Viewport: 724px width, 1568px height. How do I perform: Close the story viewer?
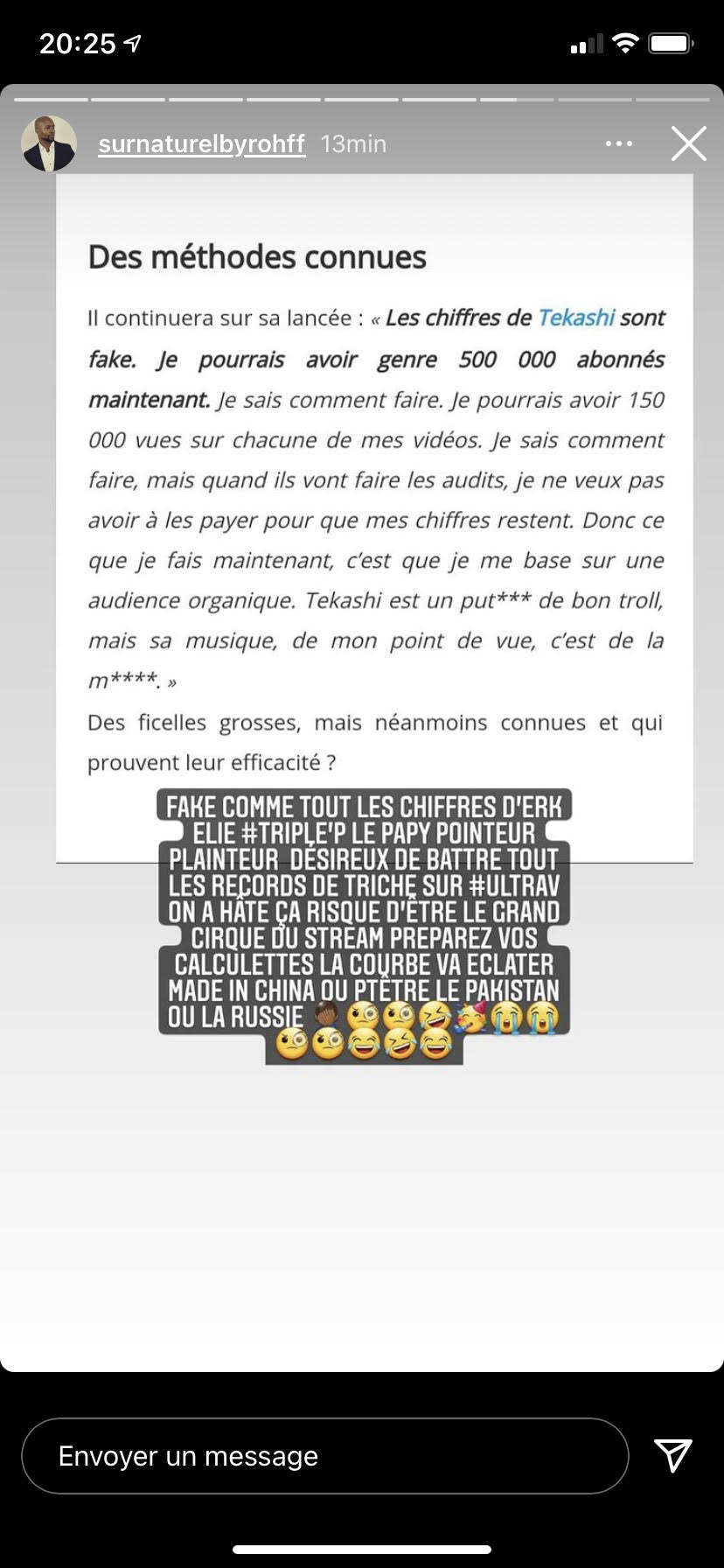(x=688, y=143)
